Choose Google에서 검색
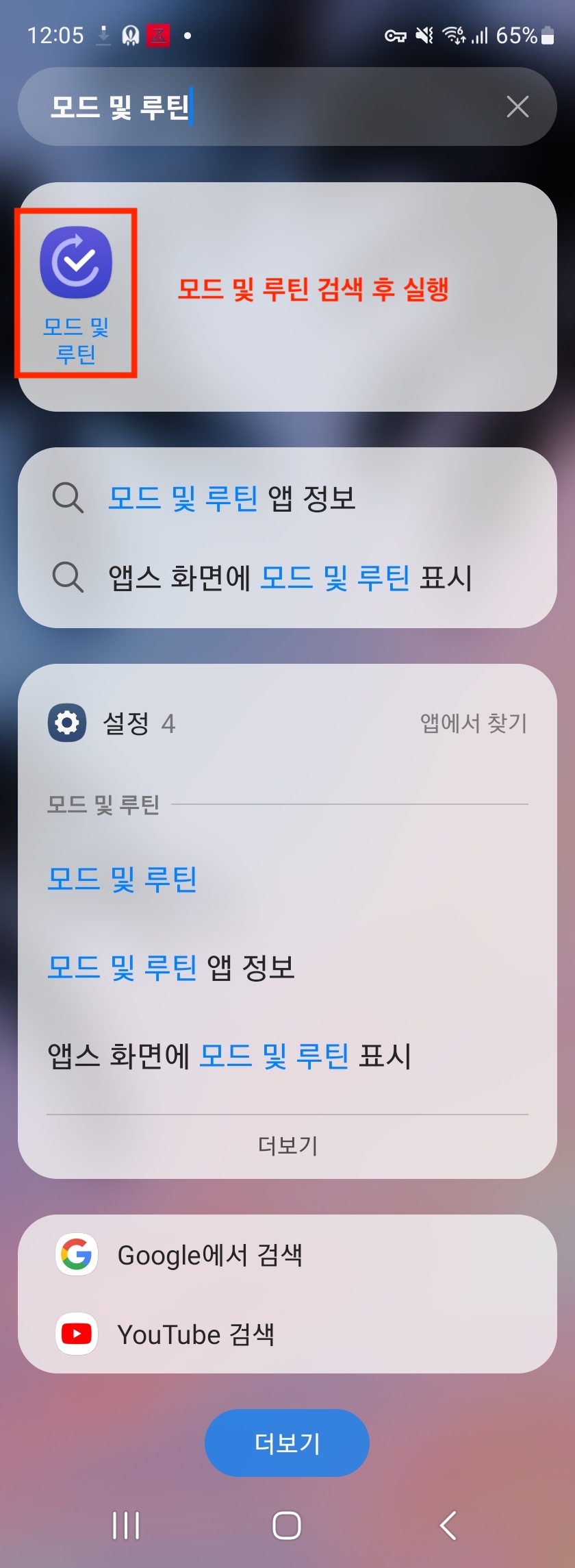The height and width of the screenshot is (1568, 575). pos(209,1255)
